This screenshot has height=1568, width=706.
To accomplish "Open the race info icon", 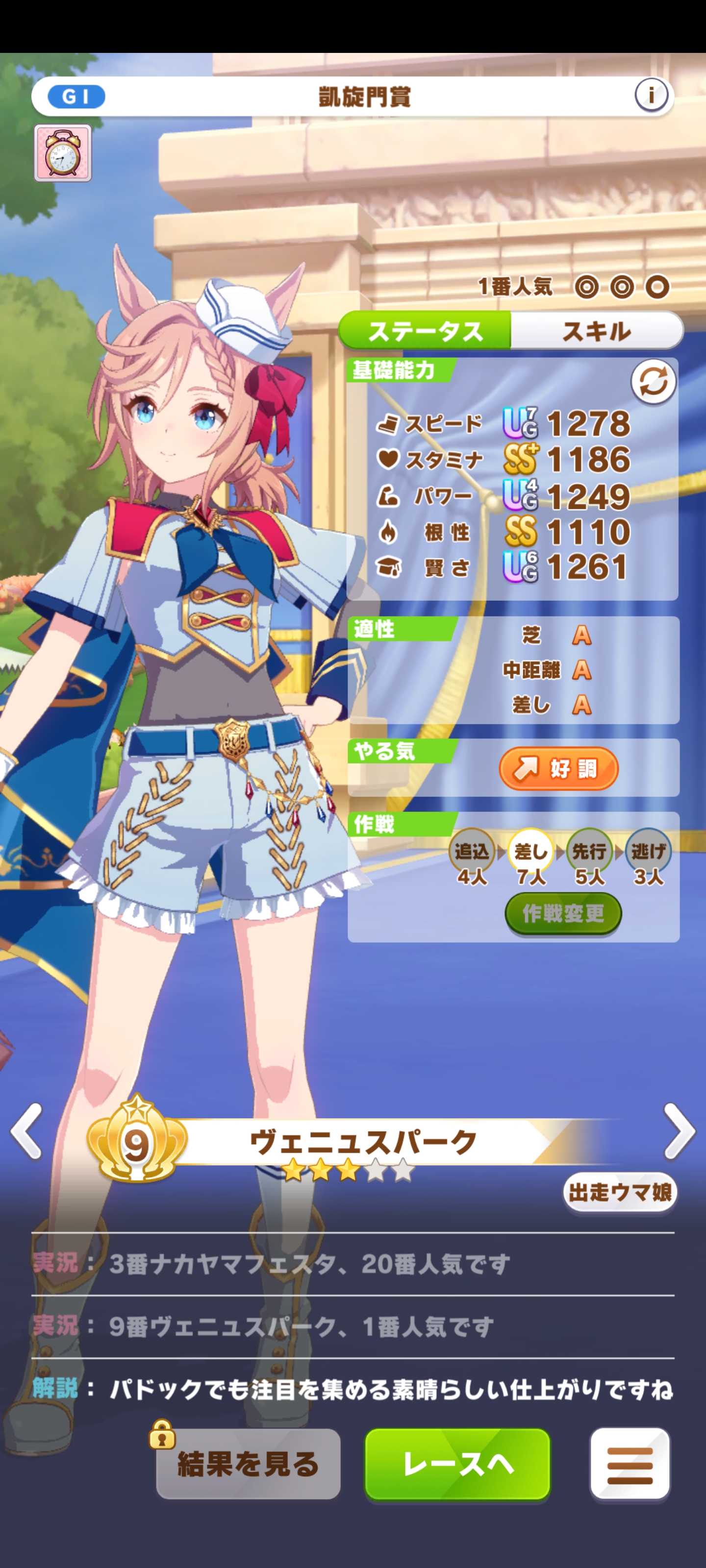I will click(651, 95).
